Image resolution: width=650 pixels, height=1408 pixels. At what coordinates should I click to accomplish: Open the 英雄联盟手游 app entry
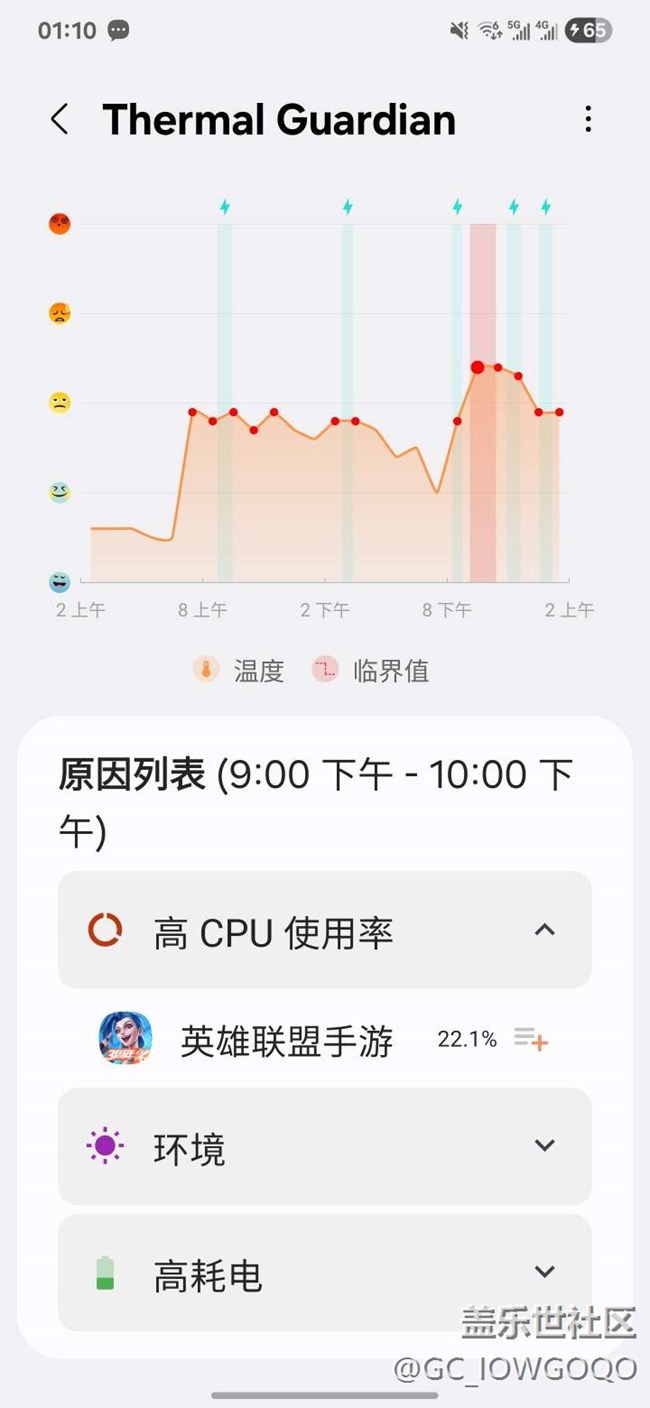point(286,1040)
